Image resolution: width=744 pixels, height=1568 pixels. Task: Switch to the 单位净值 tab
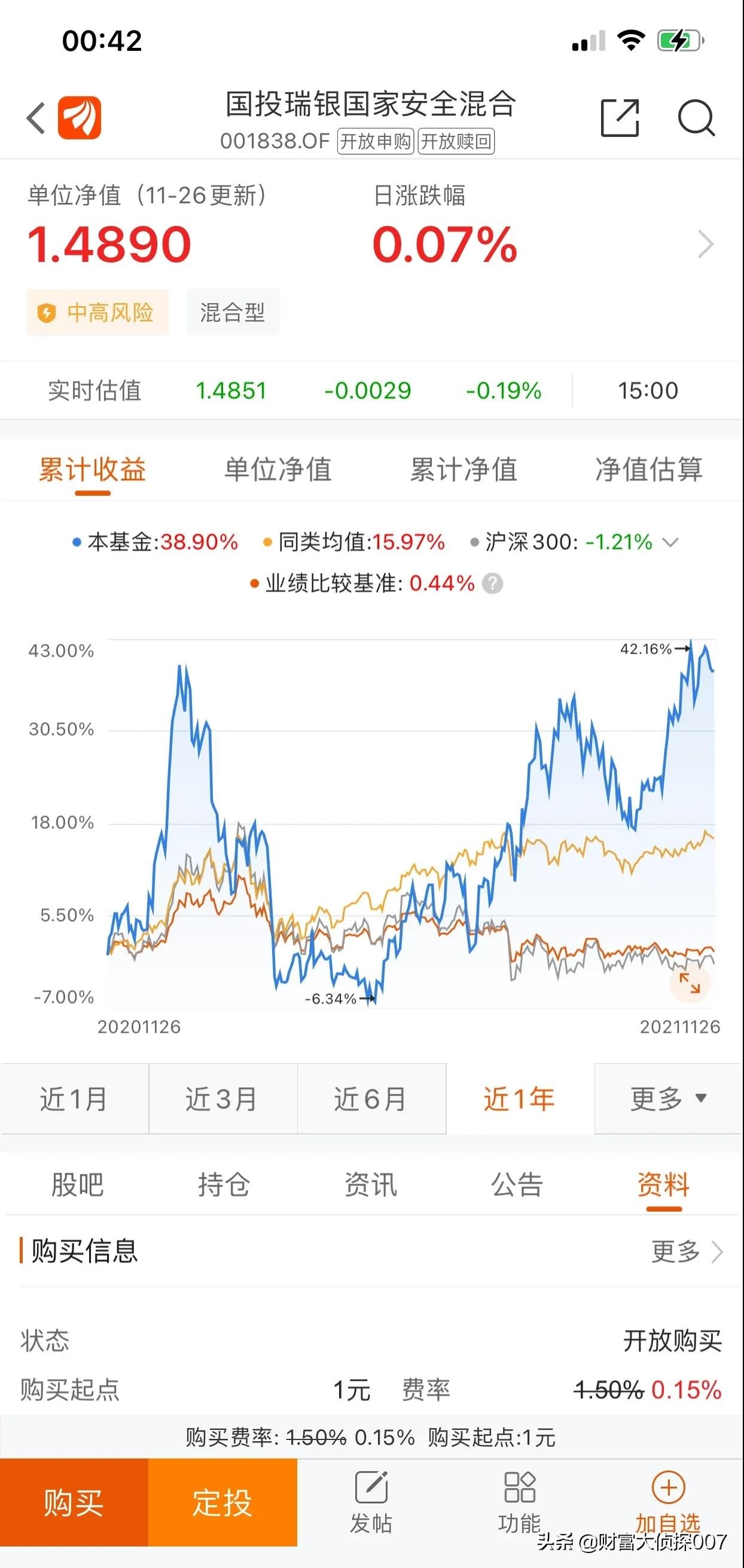click(x=280, y=469)
